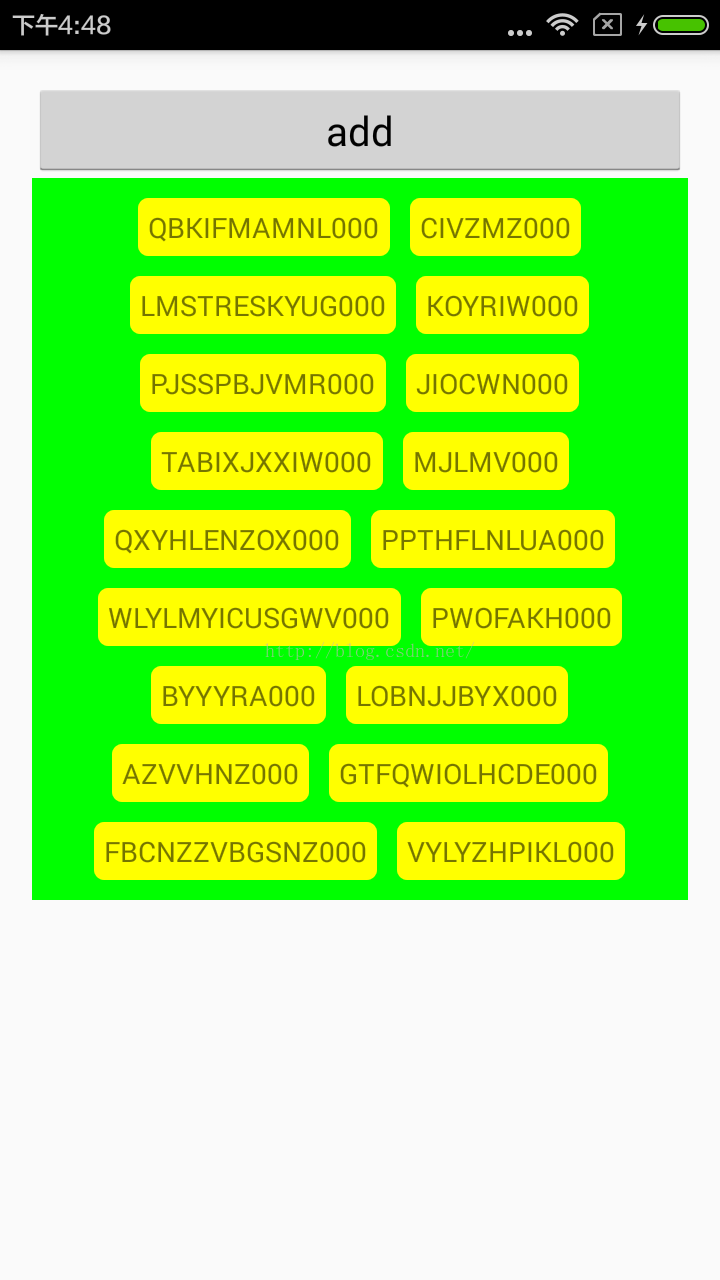
Task: Tap the LOBNJJBYX000 chip
Action: (457, 695)
